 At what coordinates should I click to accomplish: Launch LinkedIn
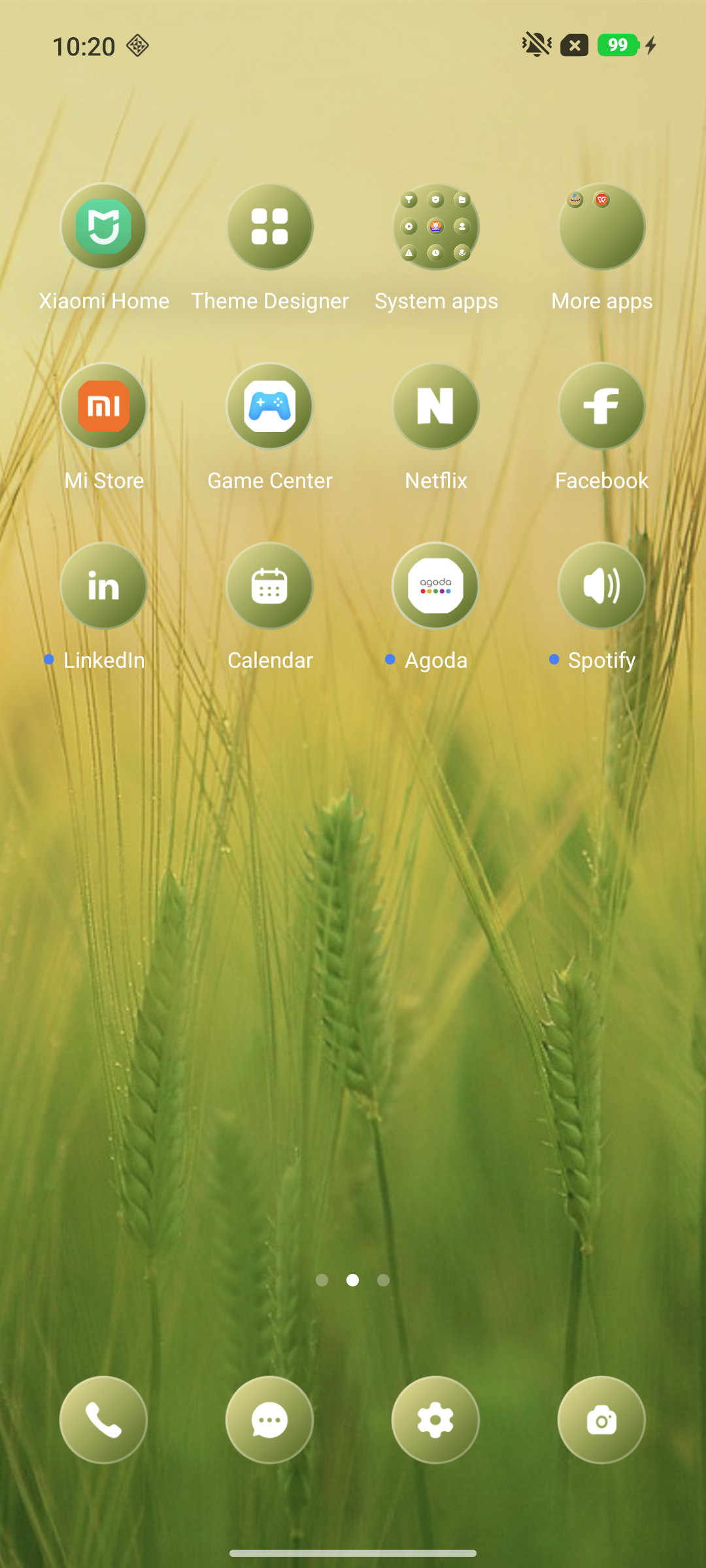104,586
